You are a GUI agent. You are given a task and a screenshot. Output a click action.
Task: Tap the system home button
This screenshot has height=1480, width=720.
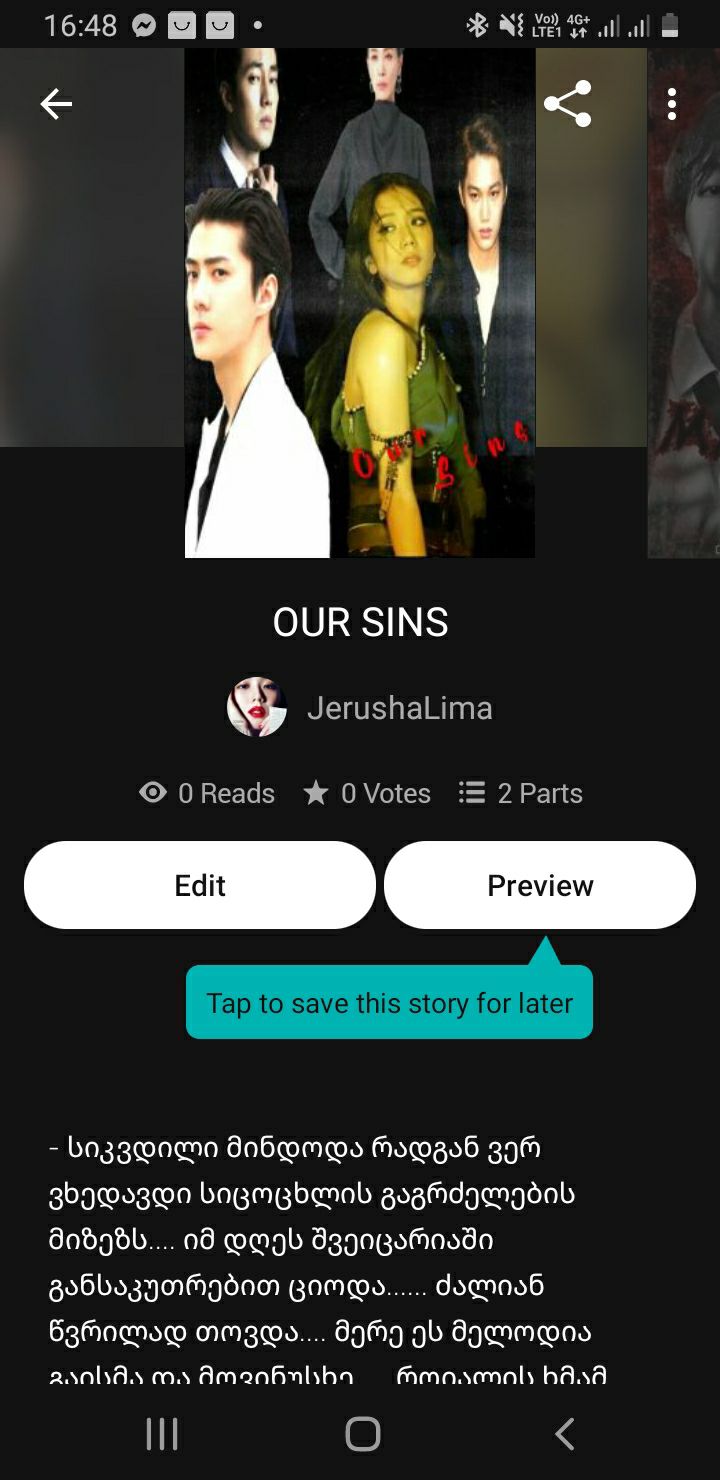point(362,1434)
